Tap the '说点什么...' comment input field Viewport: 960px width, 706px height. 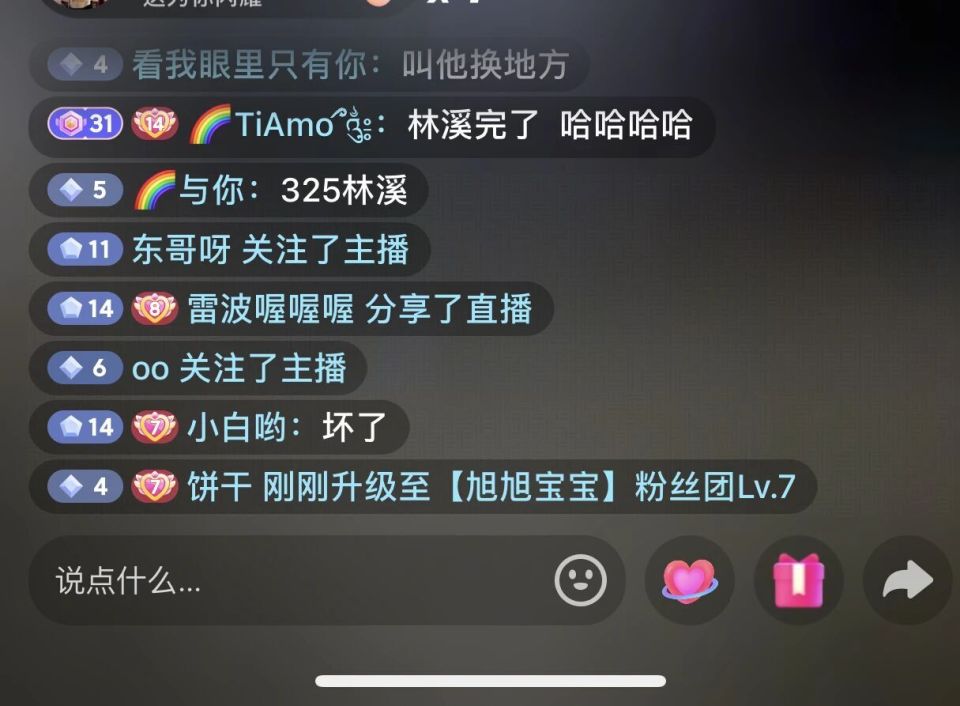click(290, 581)
